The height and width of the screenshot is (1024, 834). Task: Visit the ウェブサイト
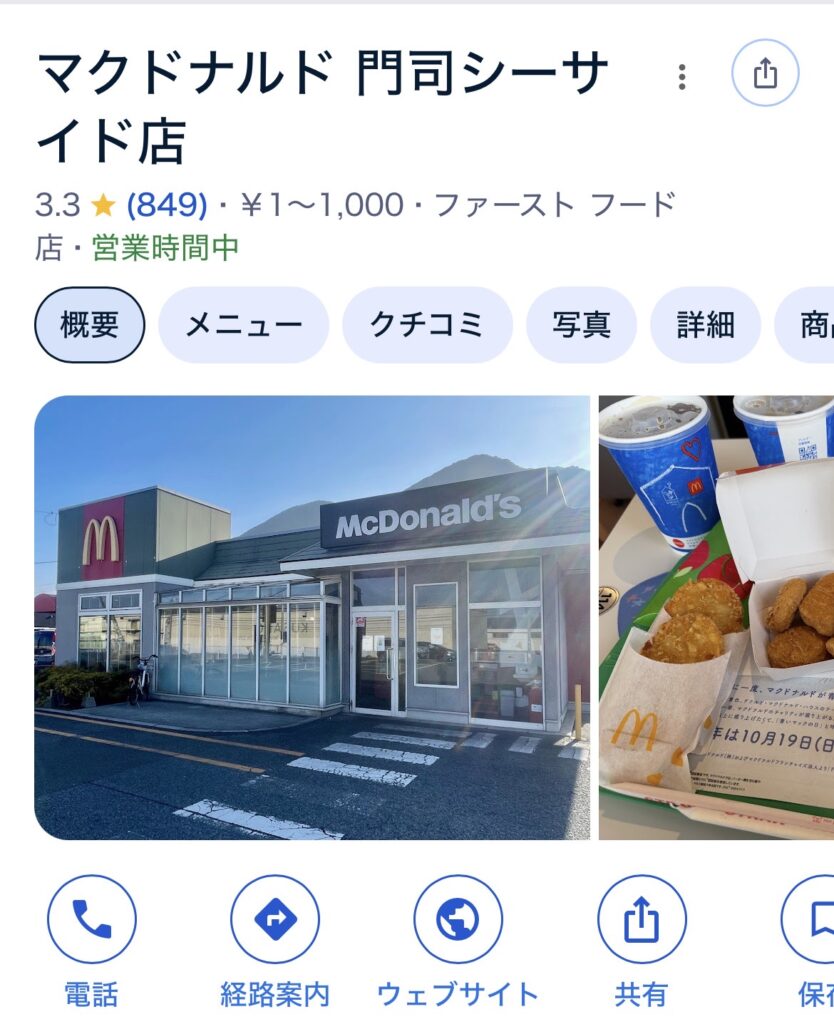pyautogui.click(x=458, y=919)
